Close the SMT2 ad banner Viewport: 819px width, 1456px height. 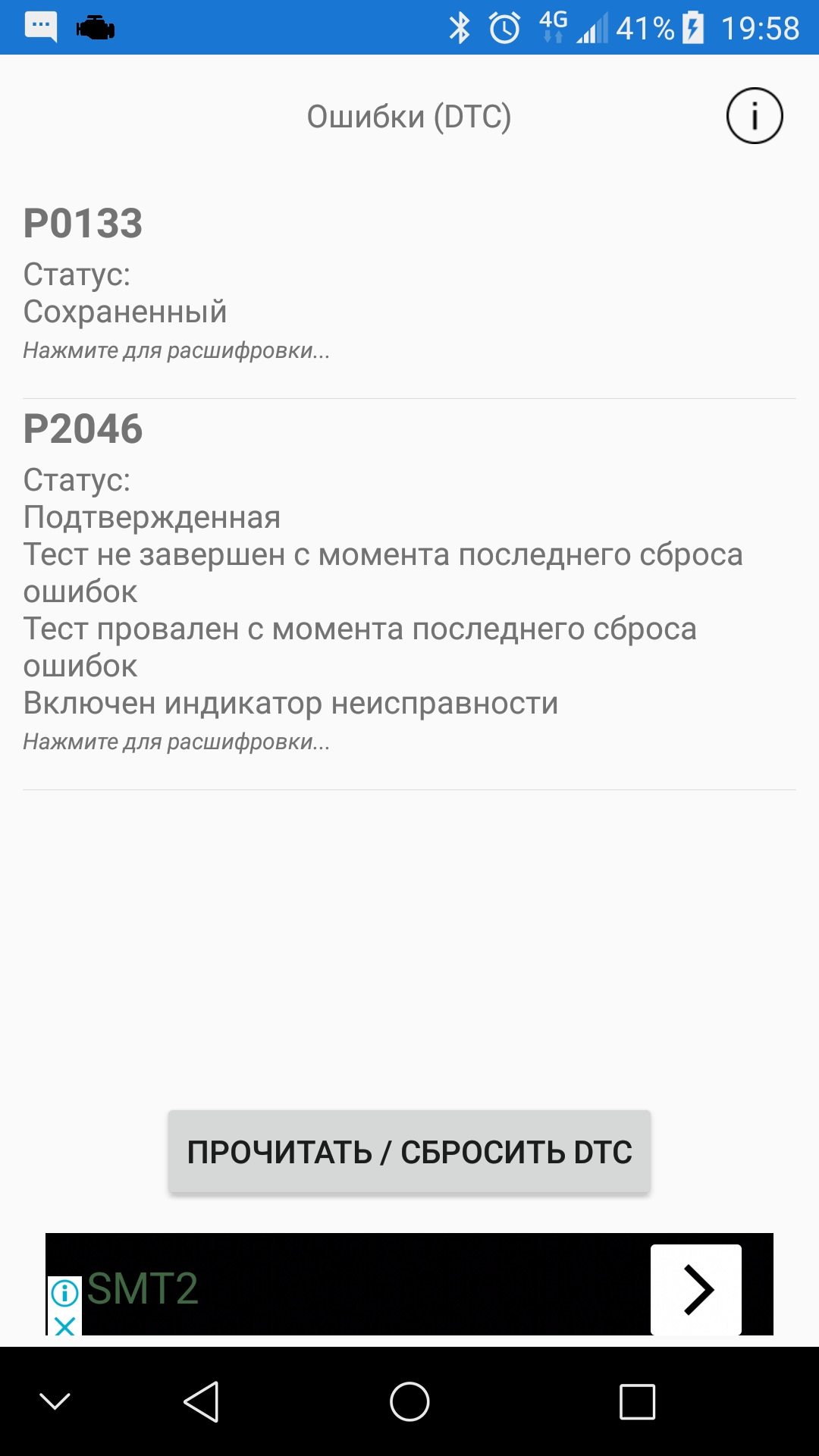65,1326
